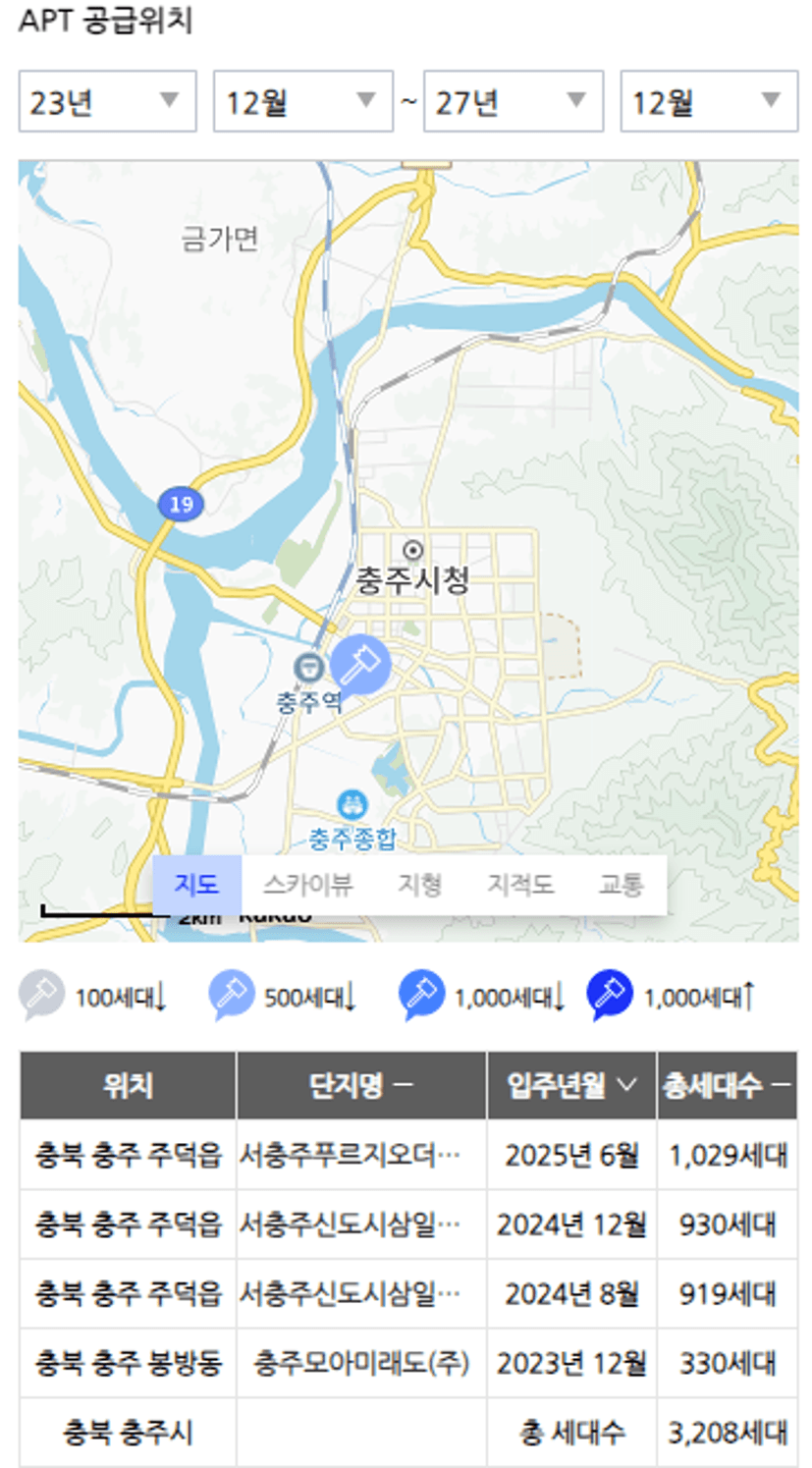Switch to 스카이뷰 map view
The width and height of the screenshot is (812, 1468).
308,885
